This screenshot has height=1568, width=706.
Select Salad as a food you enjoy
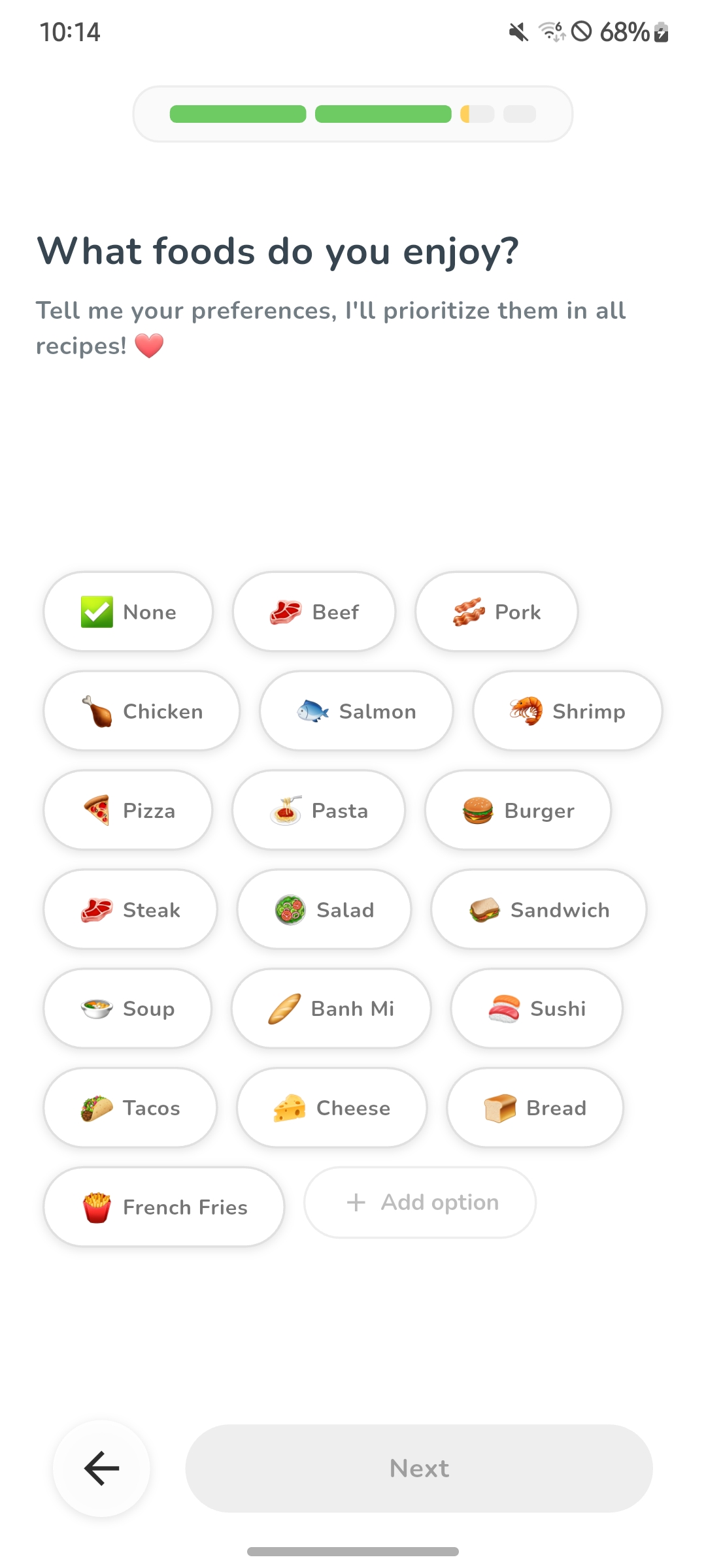[324, 910]
